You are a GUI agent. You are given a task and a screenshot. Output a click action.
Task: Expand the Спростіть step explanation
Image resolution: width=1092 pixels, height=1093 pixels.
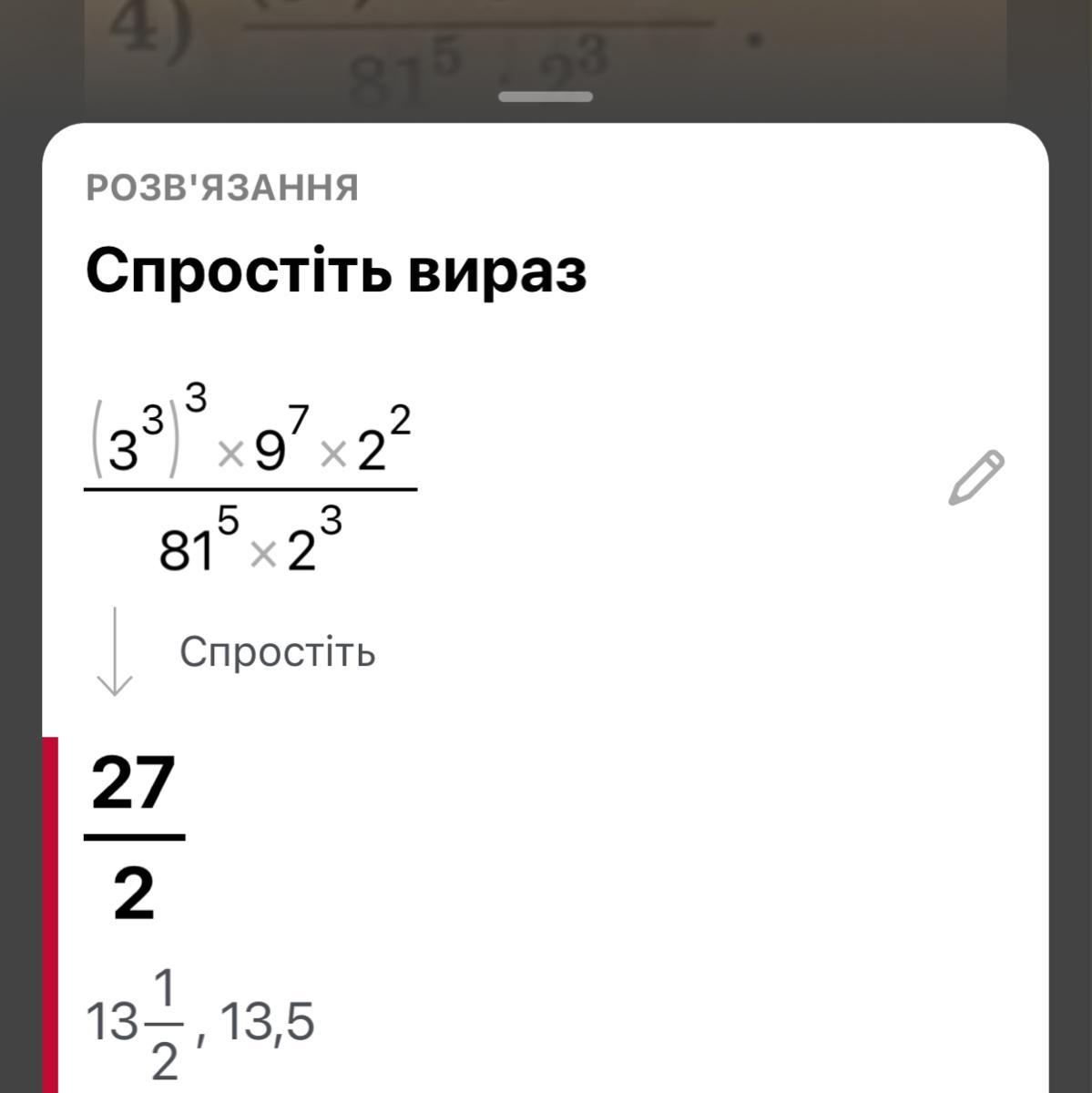pyautogui.click(x=277, y=652)
